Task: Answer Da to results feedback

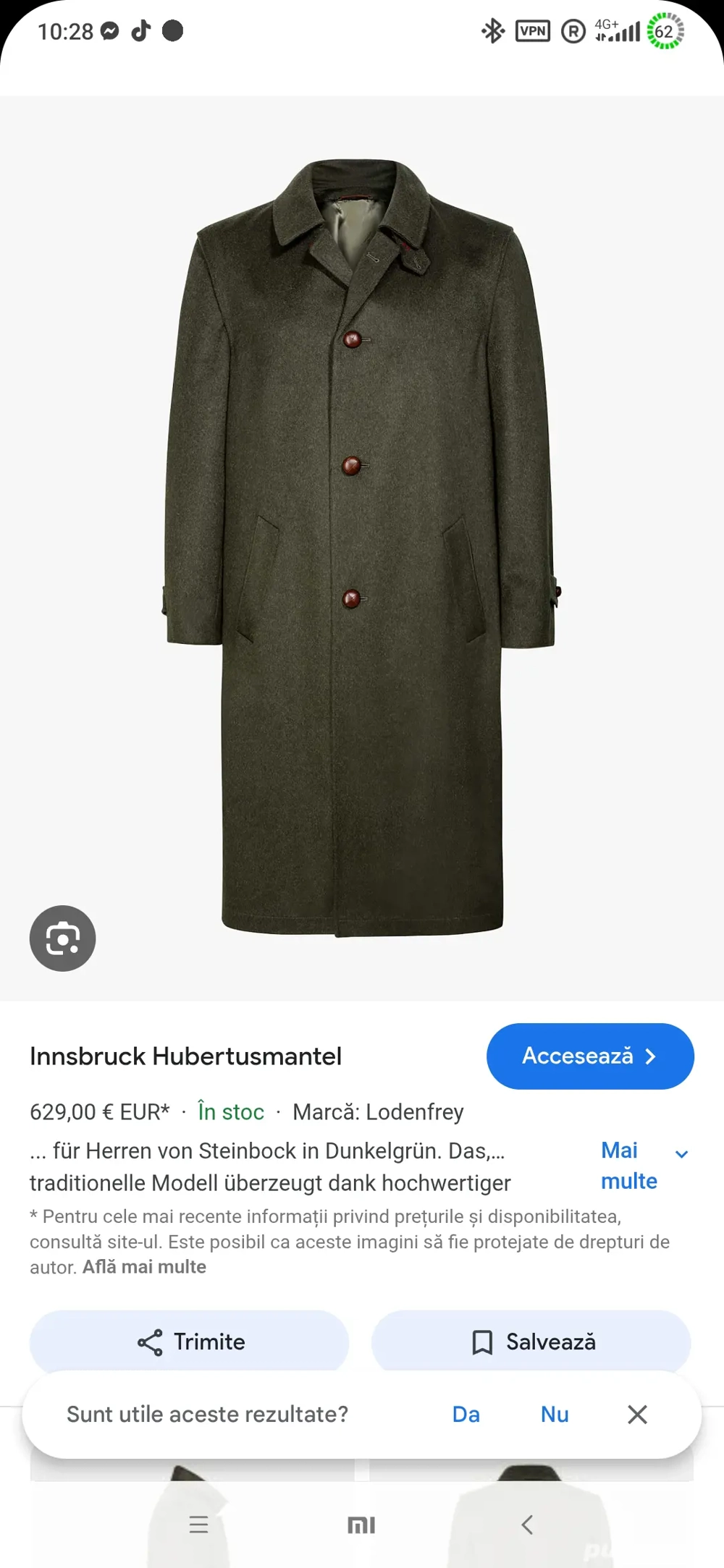Action: point(466,1414)
